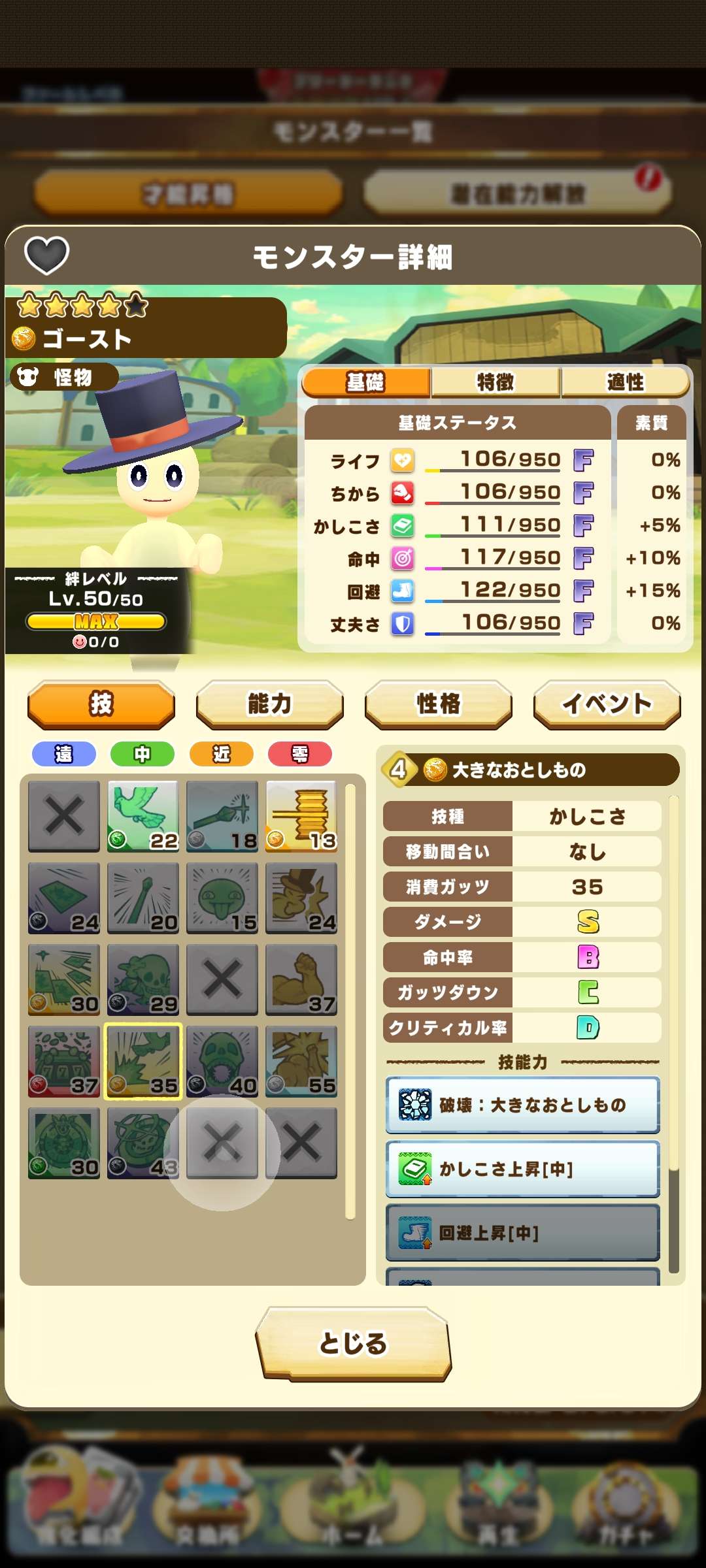The width and height of the screenshot is (706, 1568).
Task: Open the 性格 tab
Action: click(438, 704)
